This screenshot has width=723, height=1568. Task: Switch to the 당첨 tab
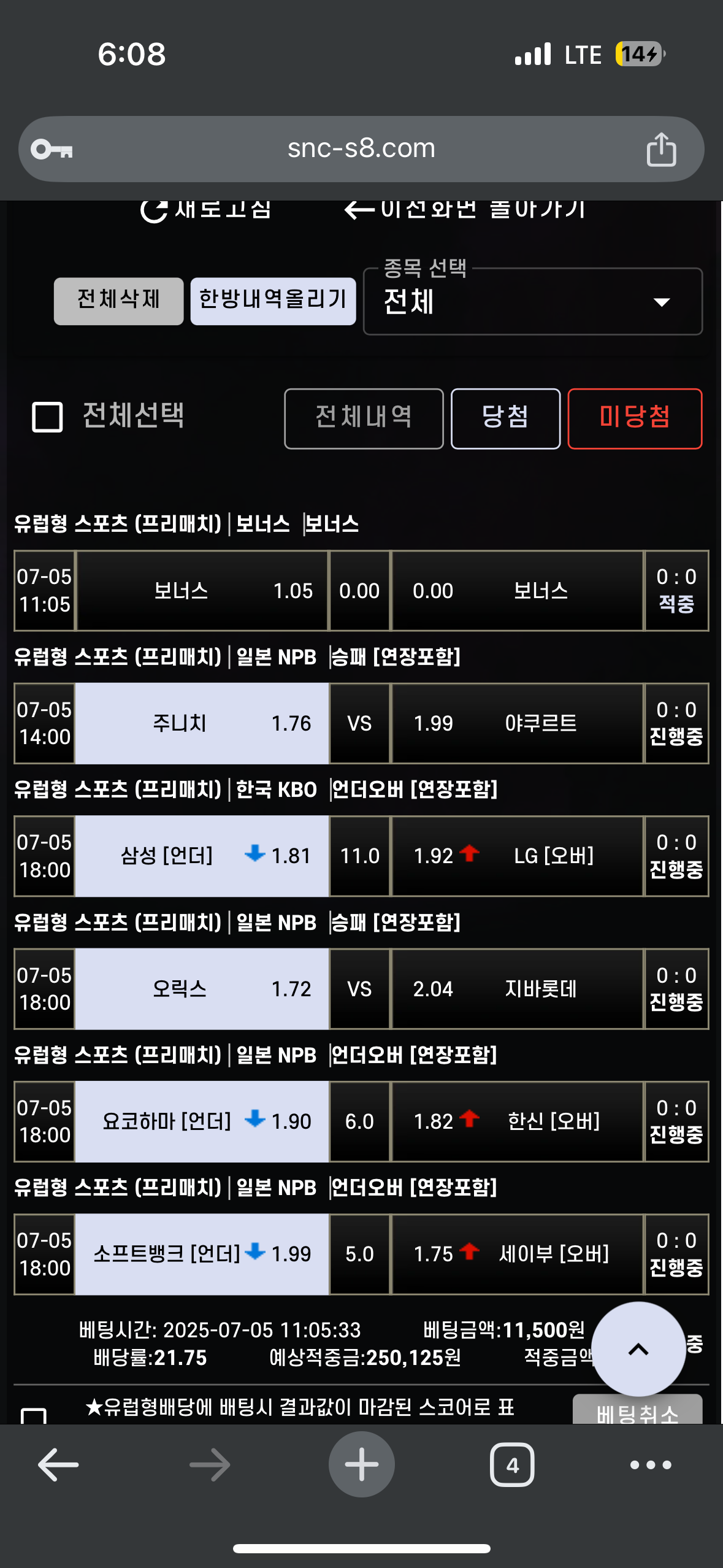505,418
